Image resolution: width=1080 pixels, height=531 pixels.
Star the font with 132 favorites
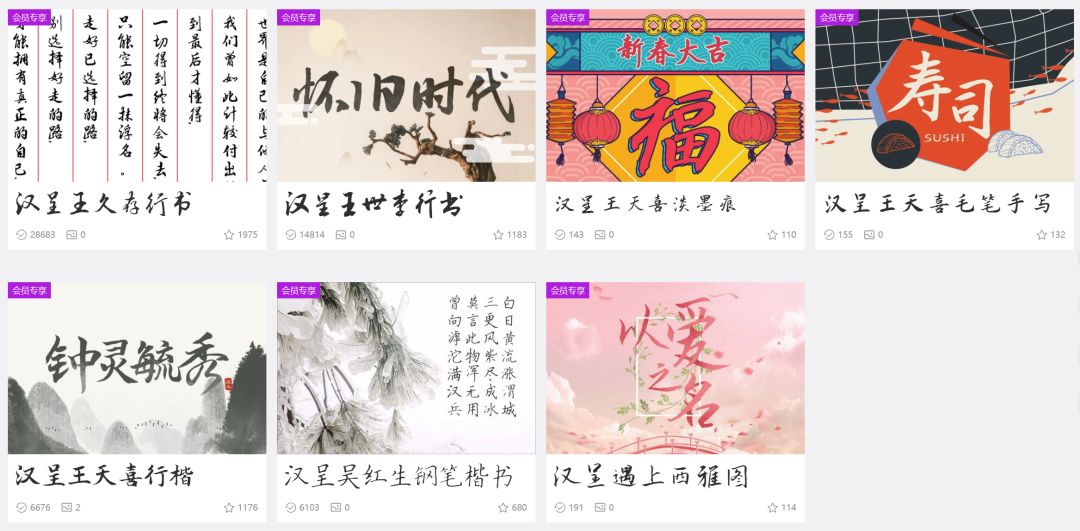click(1041, 235)
